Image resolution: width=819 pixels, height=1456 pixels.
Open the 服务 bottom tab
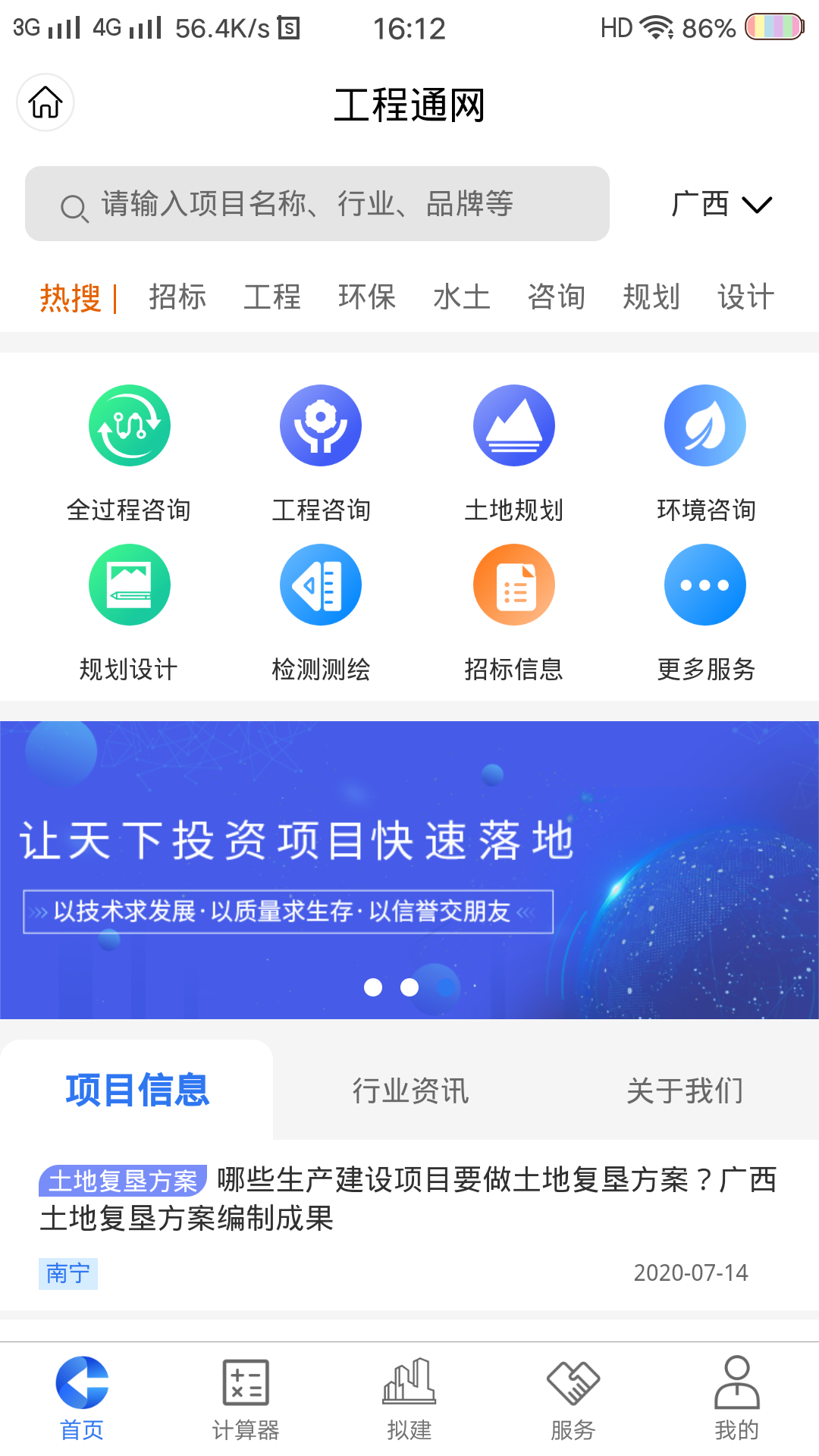click(573, 1398)
